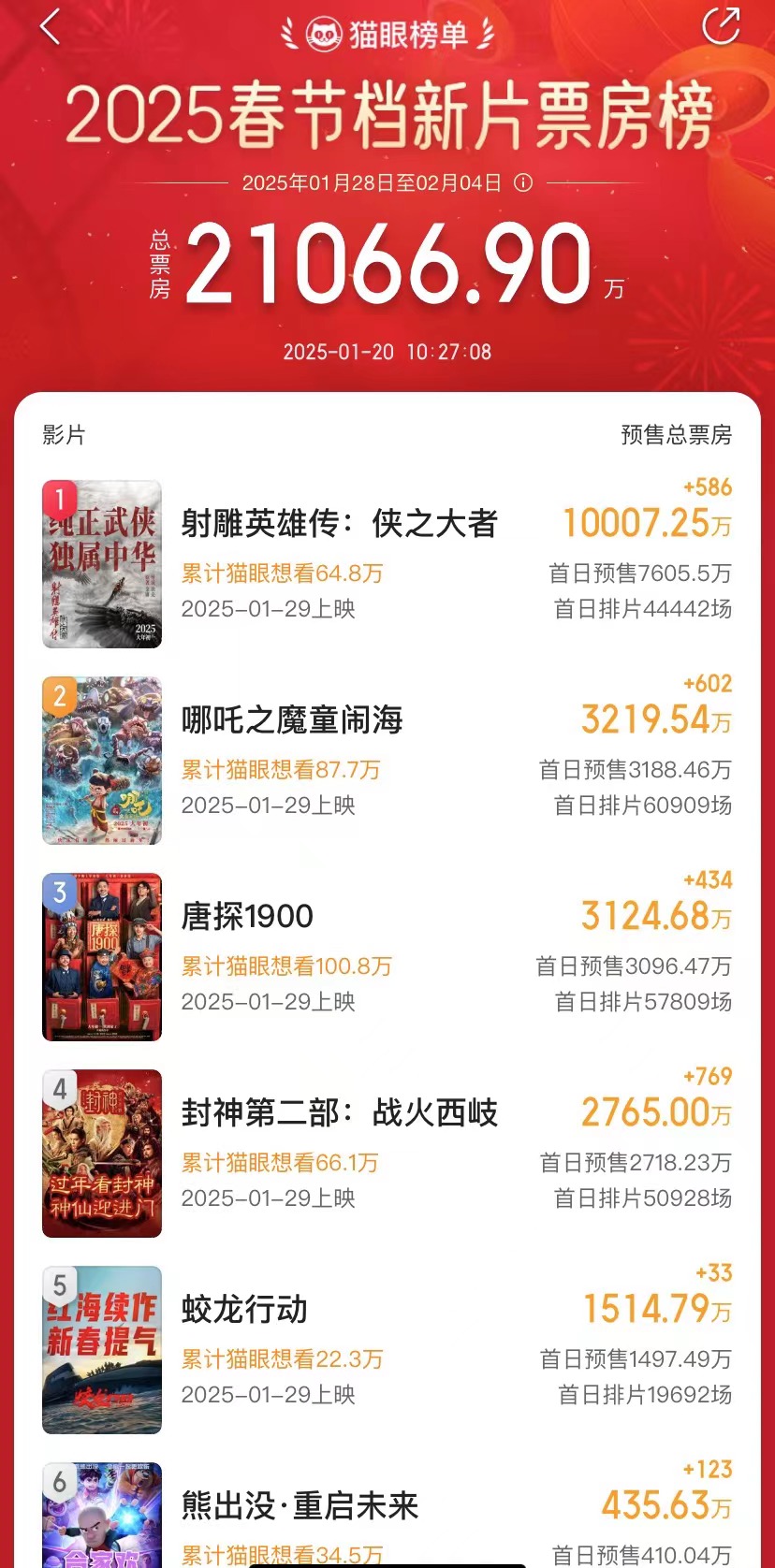Open 射雕英雄传：侠之大者 movie entry
775x1568 pixels.
coord(387,564)
